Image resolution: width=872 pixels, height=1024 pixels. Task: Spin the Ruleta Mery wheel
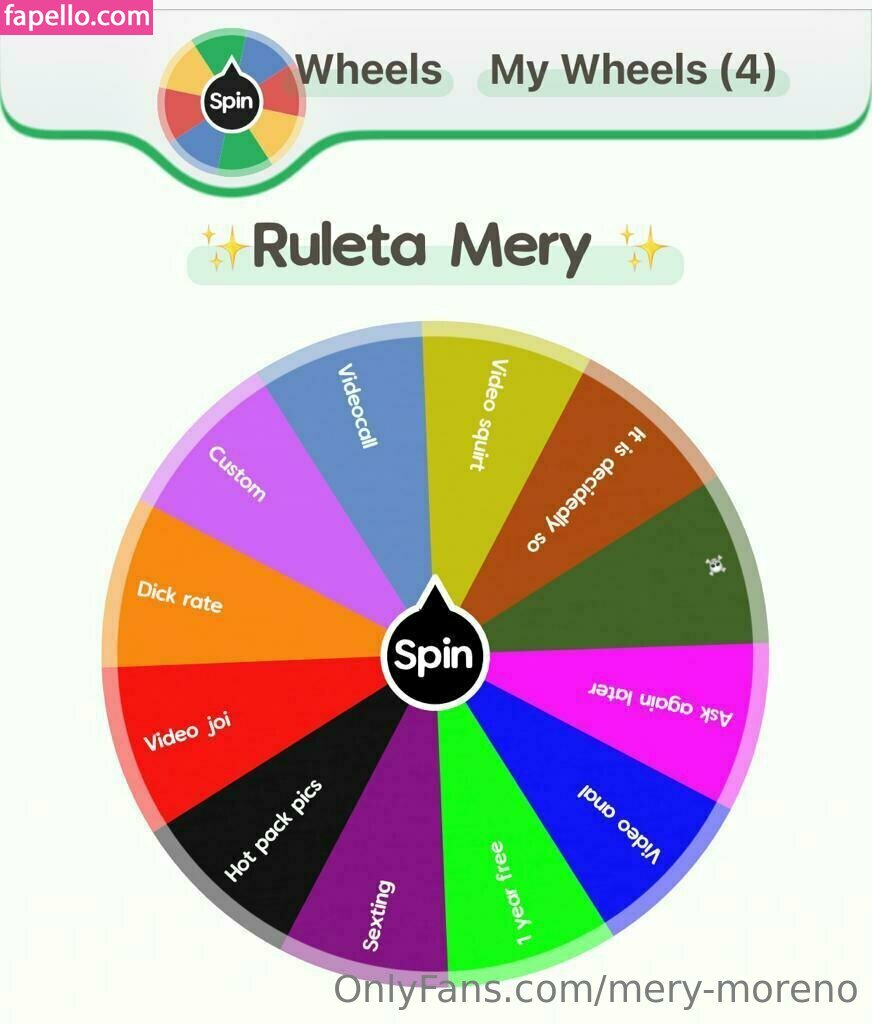[434, 655]
